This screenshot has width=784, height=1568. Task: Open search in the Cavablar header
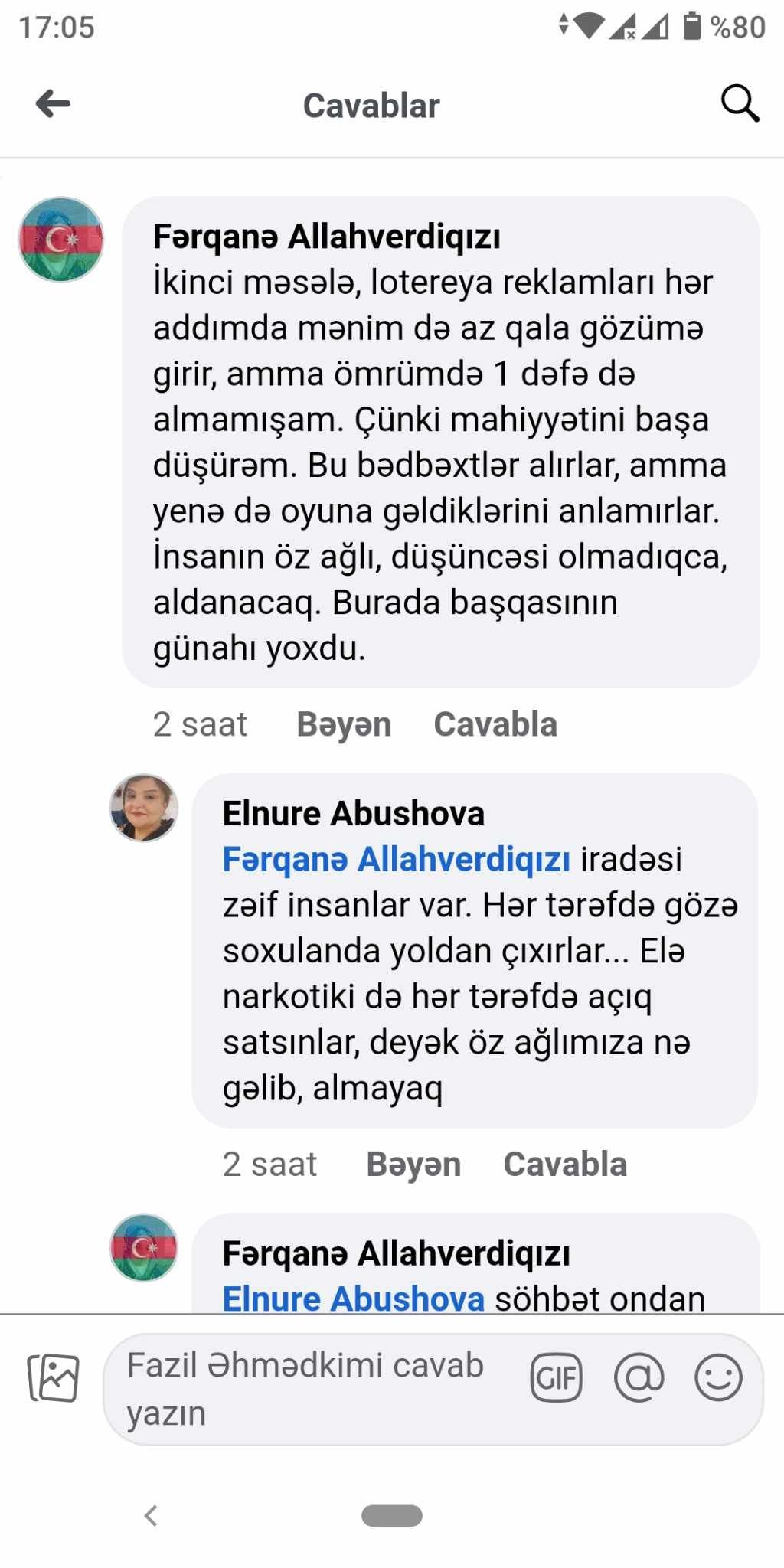tap(740, 103)
